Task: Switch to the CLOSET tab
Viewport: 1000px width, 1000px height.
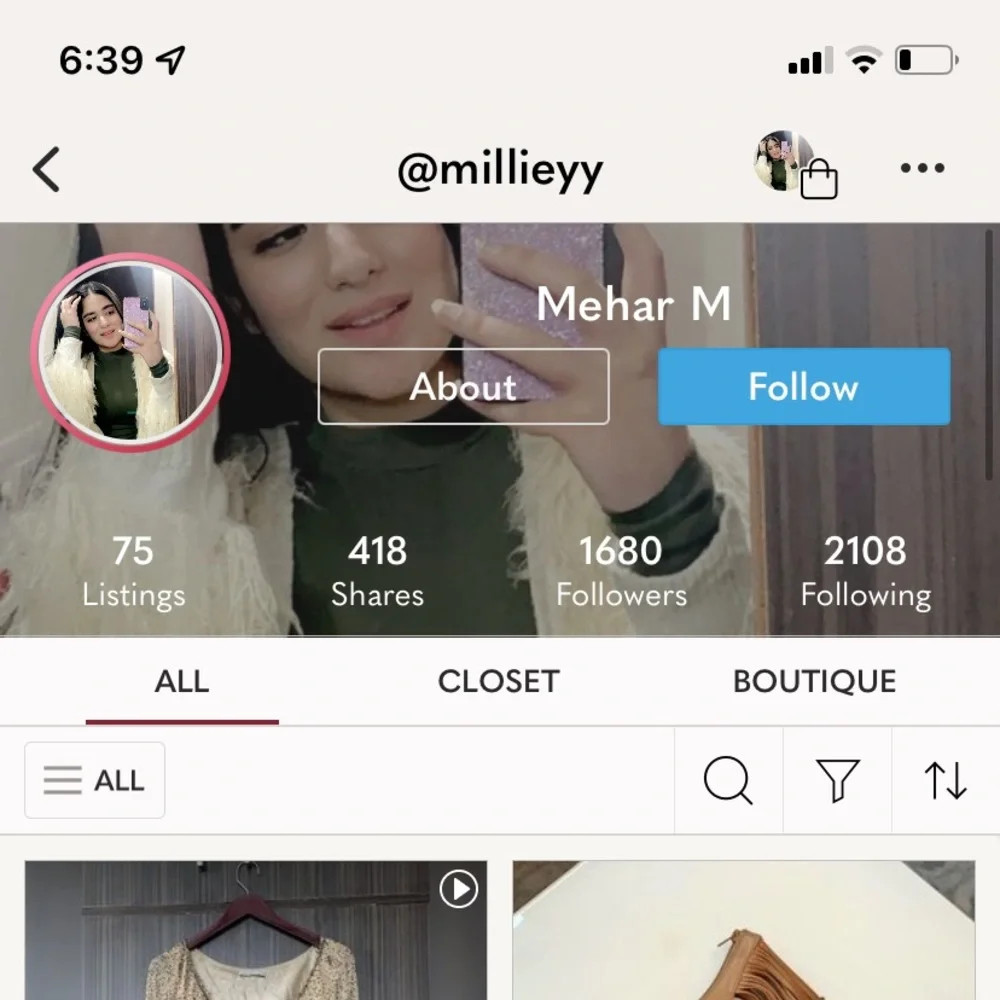Action: coord(498,681)
